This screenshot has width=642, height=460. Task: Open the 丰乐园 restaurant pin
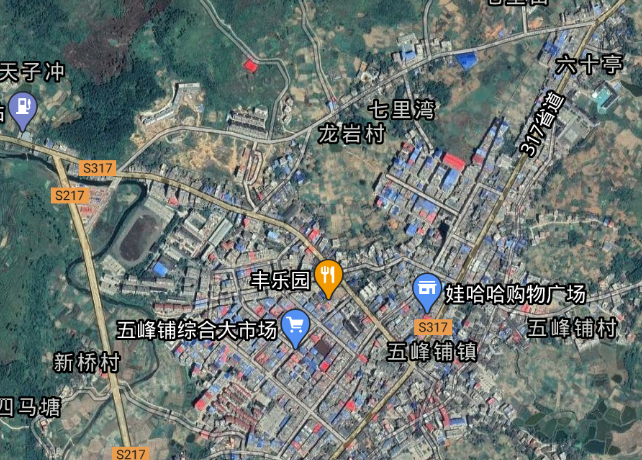(x=329, y=275)
